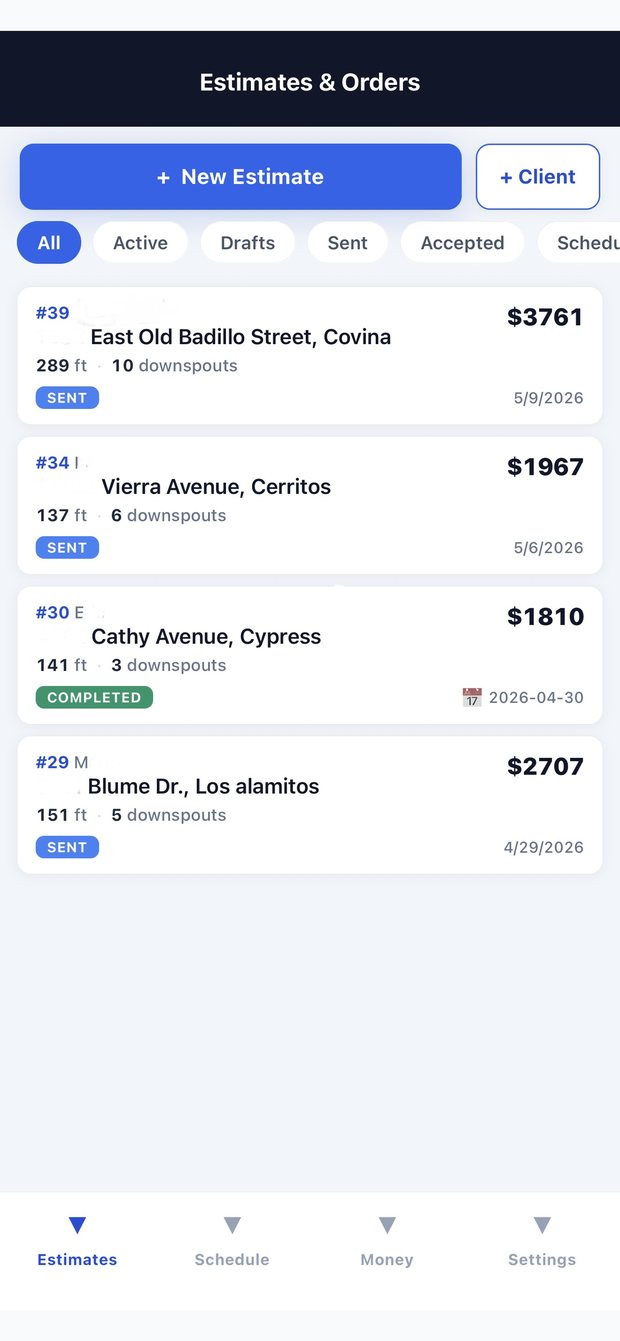Select the Scheduled filter chip
The width and height of the screenshot is (620, 1341).
(579, 243)
